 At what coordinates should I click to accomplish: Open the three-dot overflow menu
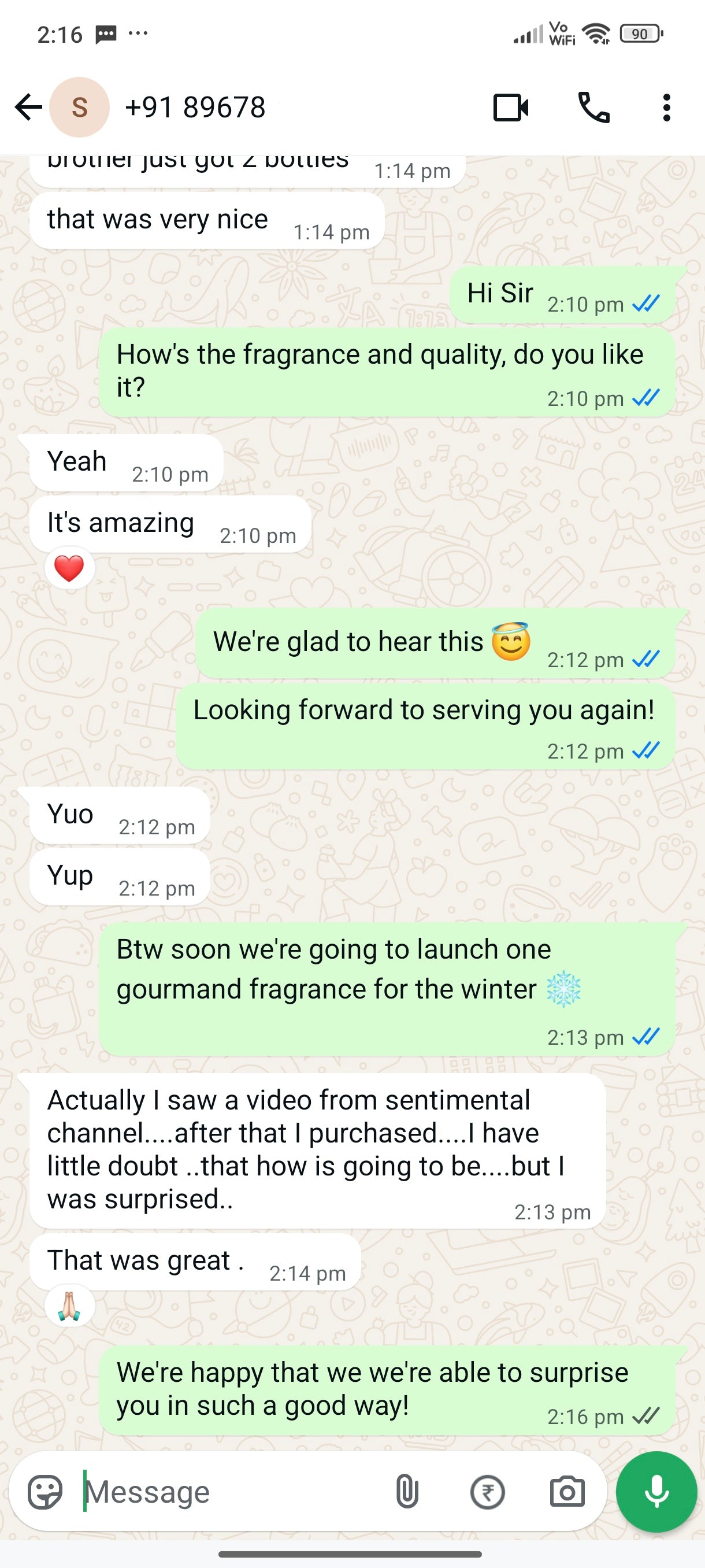coord(667,108)
